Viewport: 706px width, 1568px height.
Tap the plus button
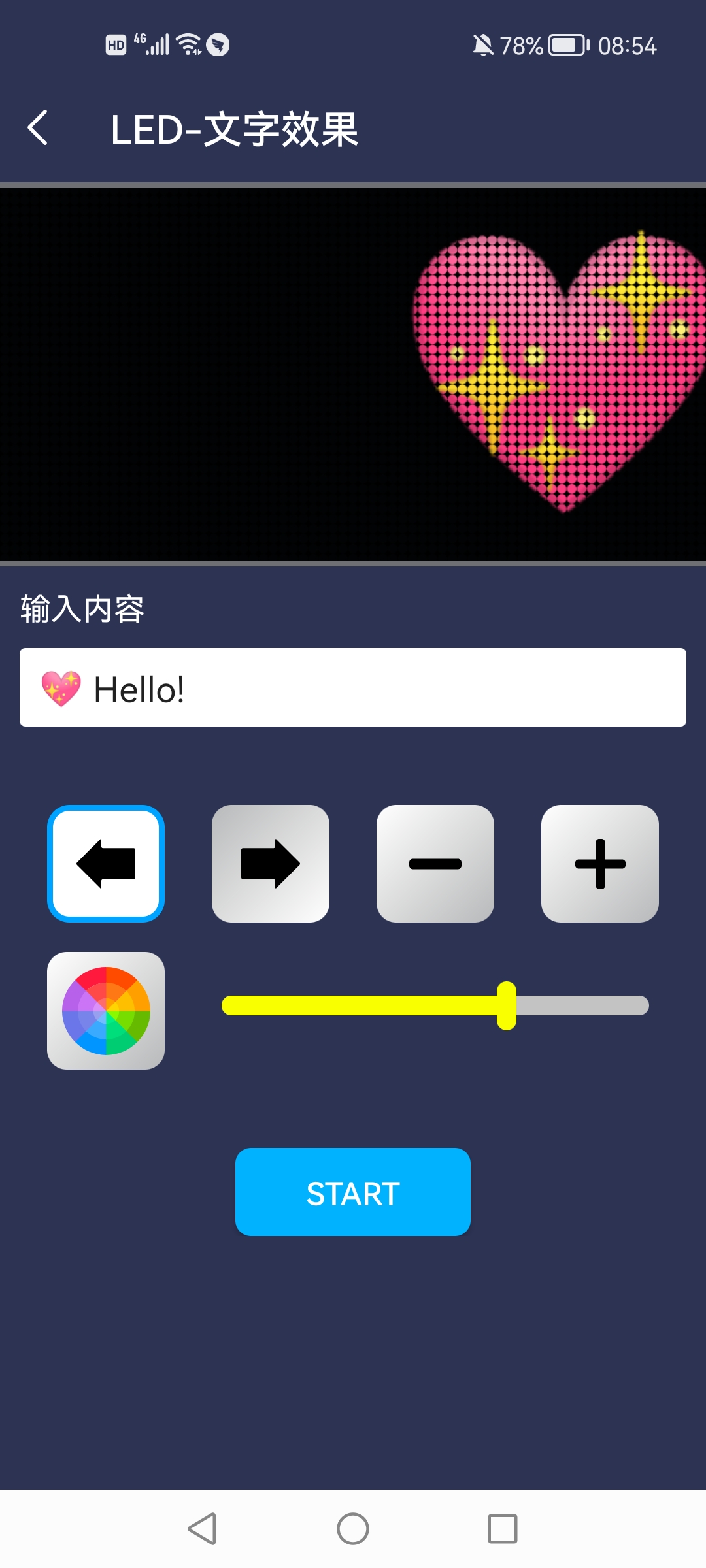coord(600,864)
